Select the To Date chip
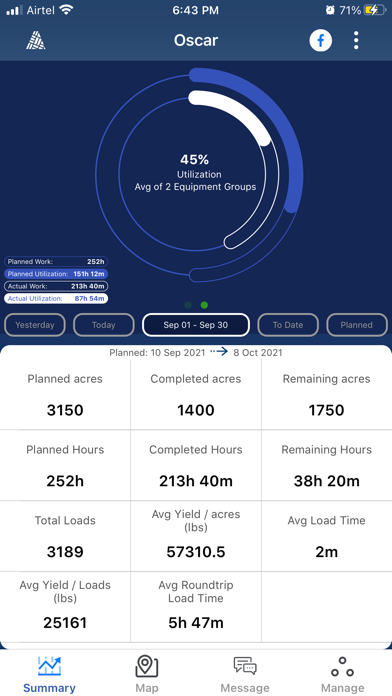The height and width of the screenshot is (696, 392). click(288, 325)
